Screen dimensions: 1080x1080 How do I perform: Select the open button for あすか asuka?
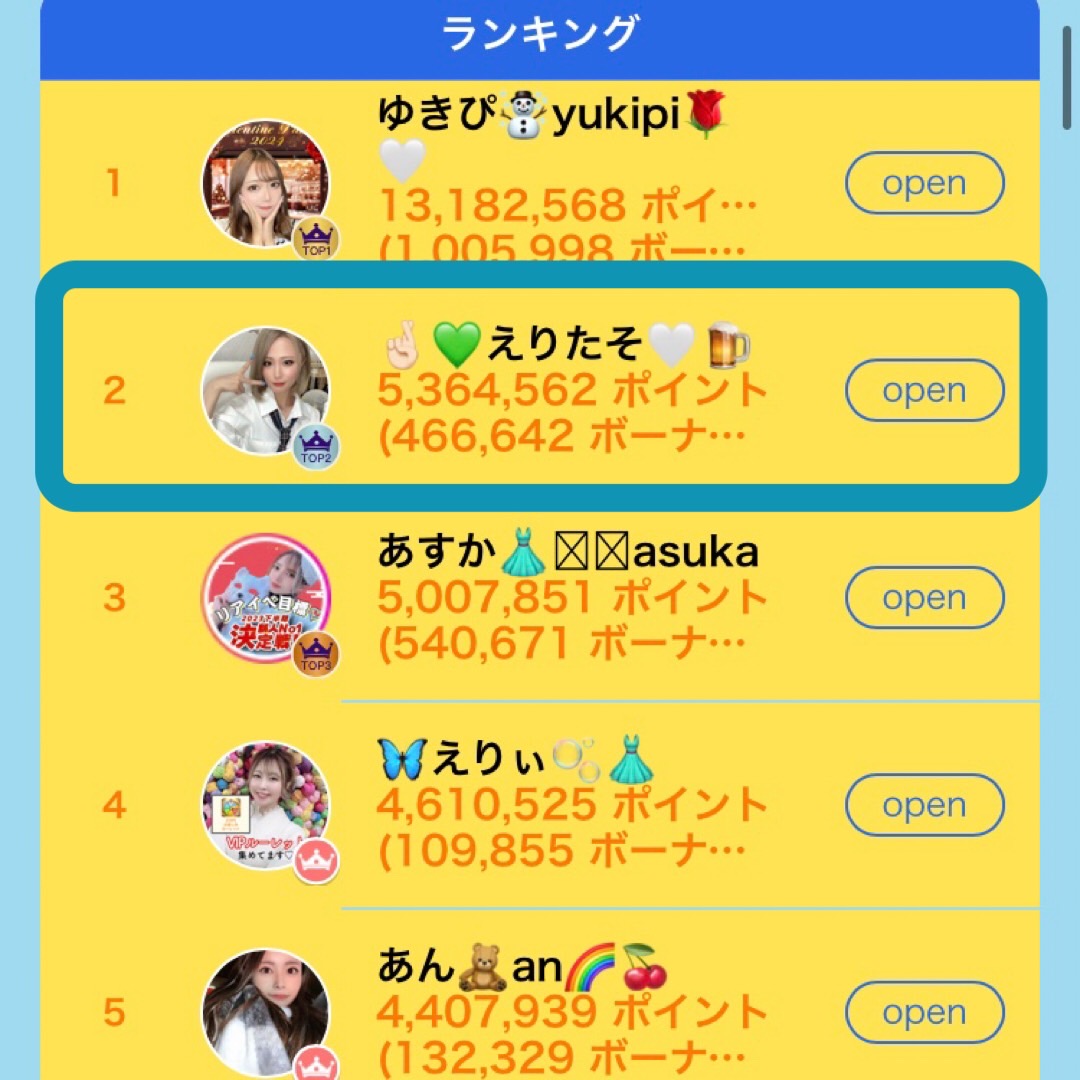point(924,598)
